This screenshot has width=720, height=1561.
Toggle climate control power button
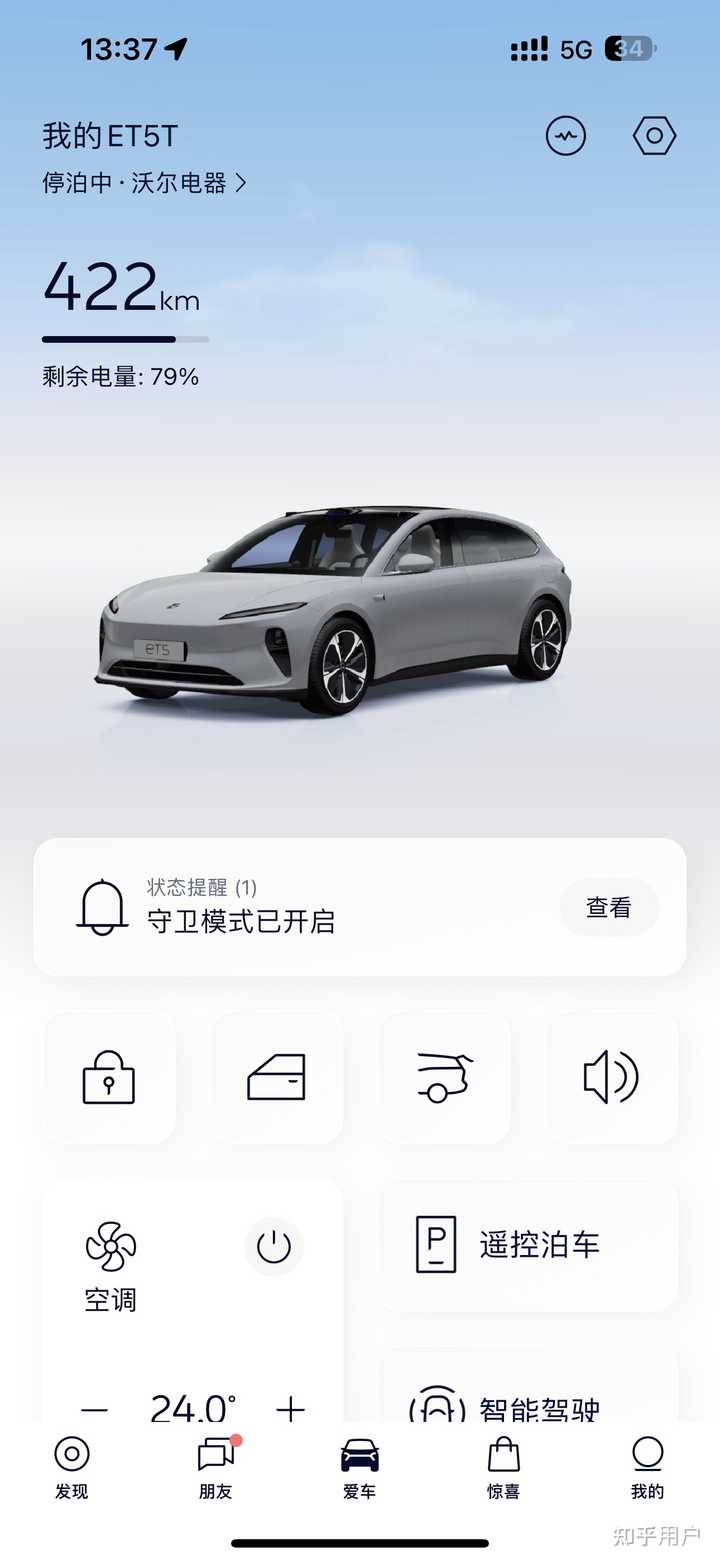point(274,1247)
